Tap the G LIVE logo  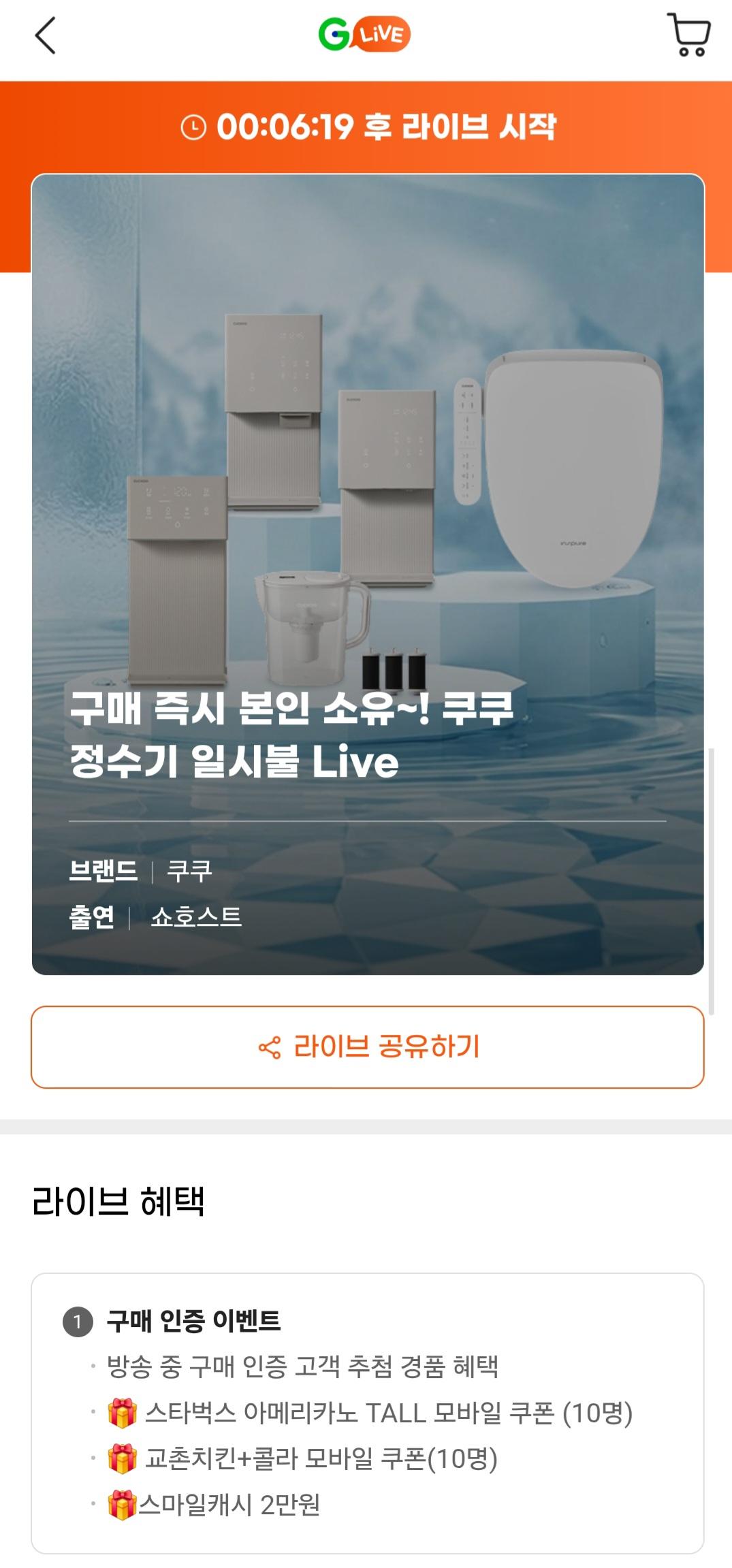(x=364, y=35)
